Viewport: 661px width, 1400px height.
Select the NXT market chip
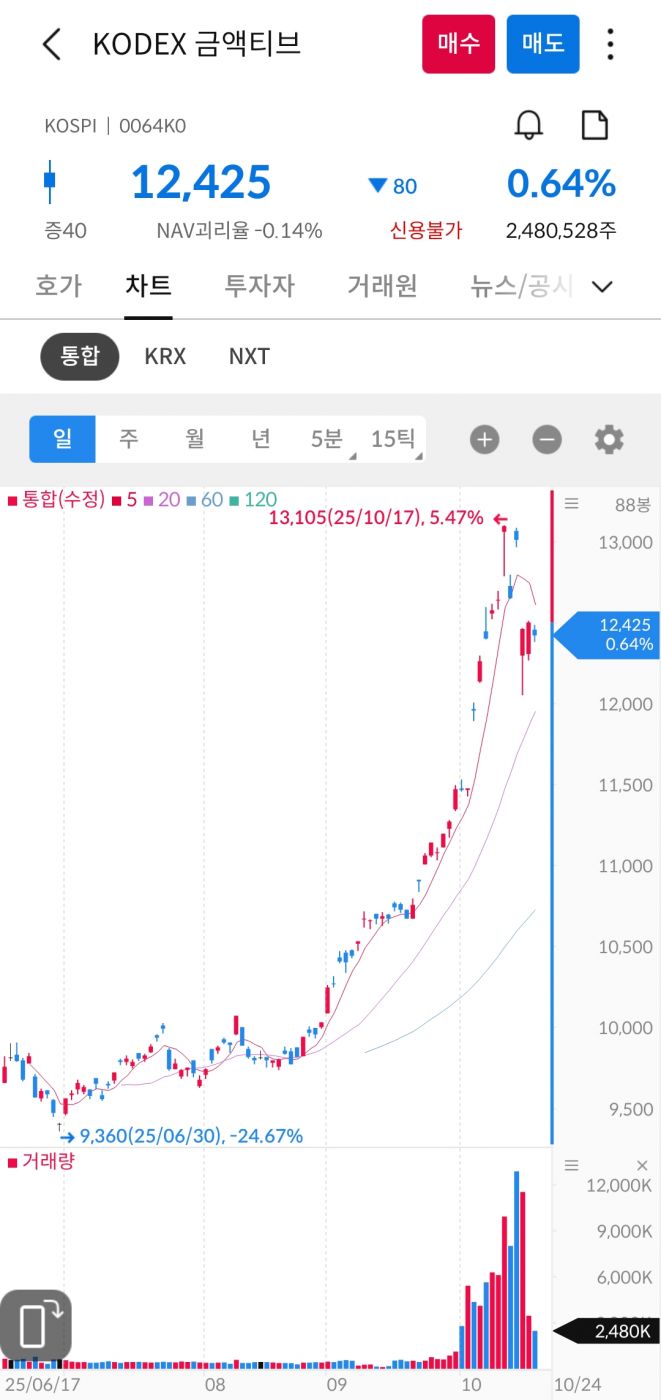pos(249,356)
